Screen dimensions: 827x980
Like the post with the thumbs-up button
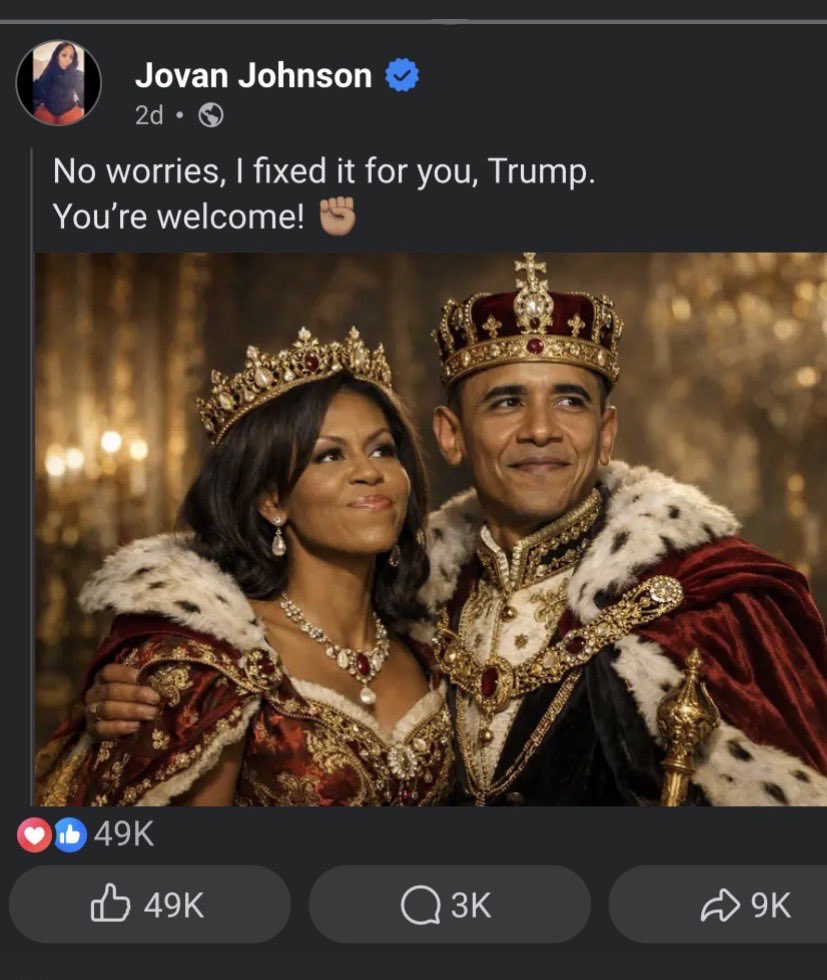click(x=149, y=905)
